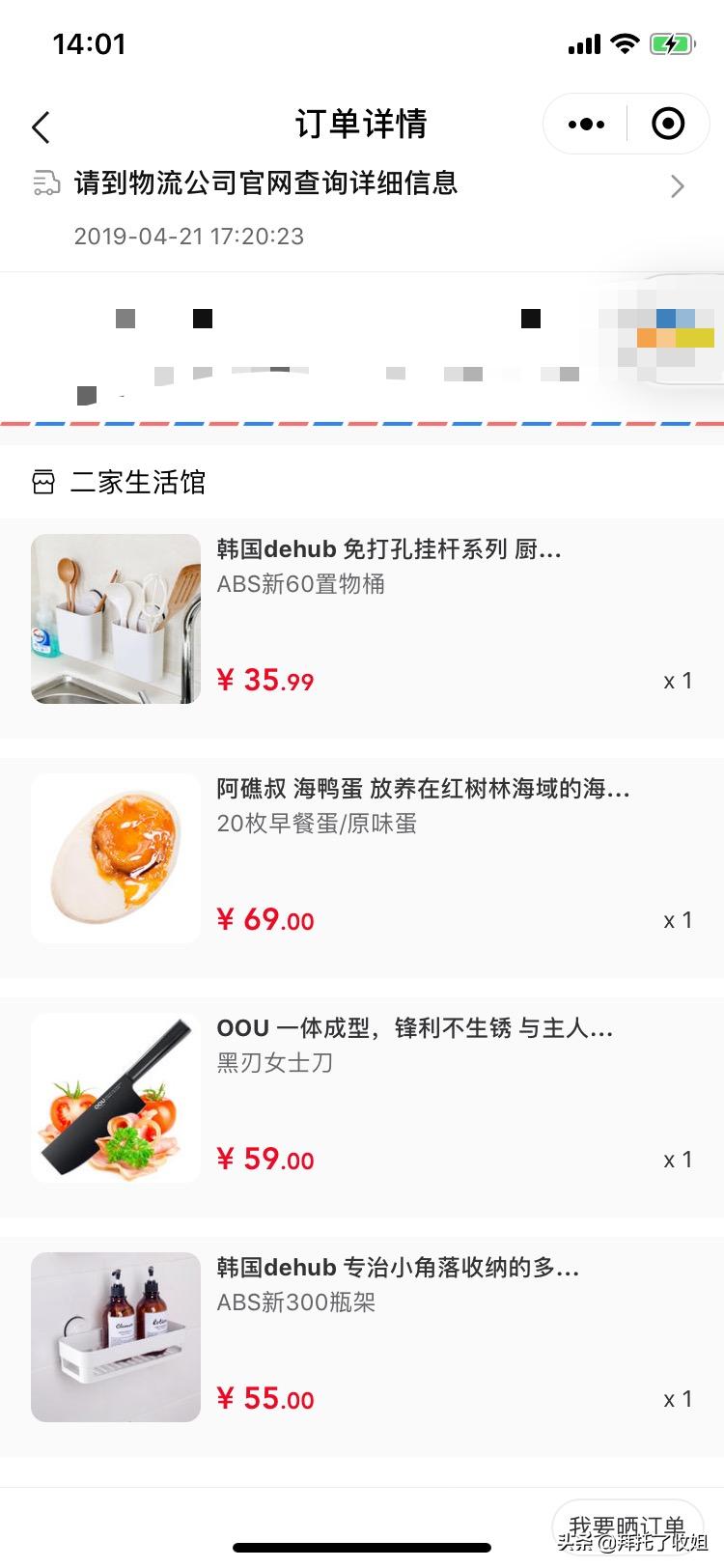Tap the clock showing 14:01

pyautogui.click(x=90, y=42)
